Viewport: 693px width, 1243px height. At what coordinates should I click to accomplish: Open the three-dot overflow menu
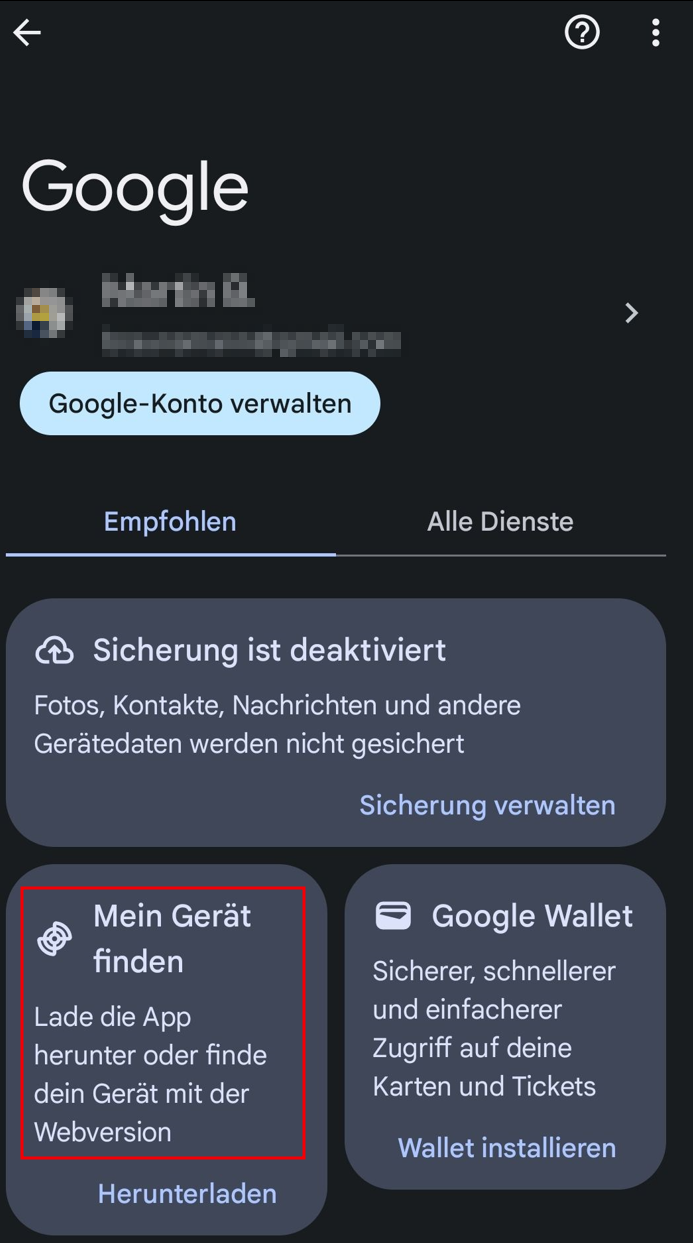656,33
